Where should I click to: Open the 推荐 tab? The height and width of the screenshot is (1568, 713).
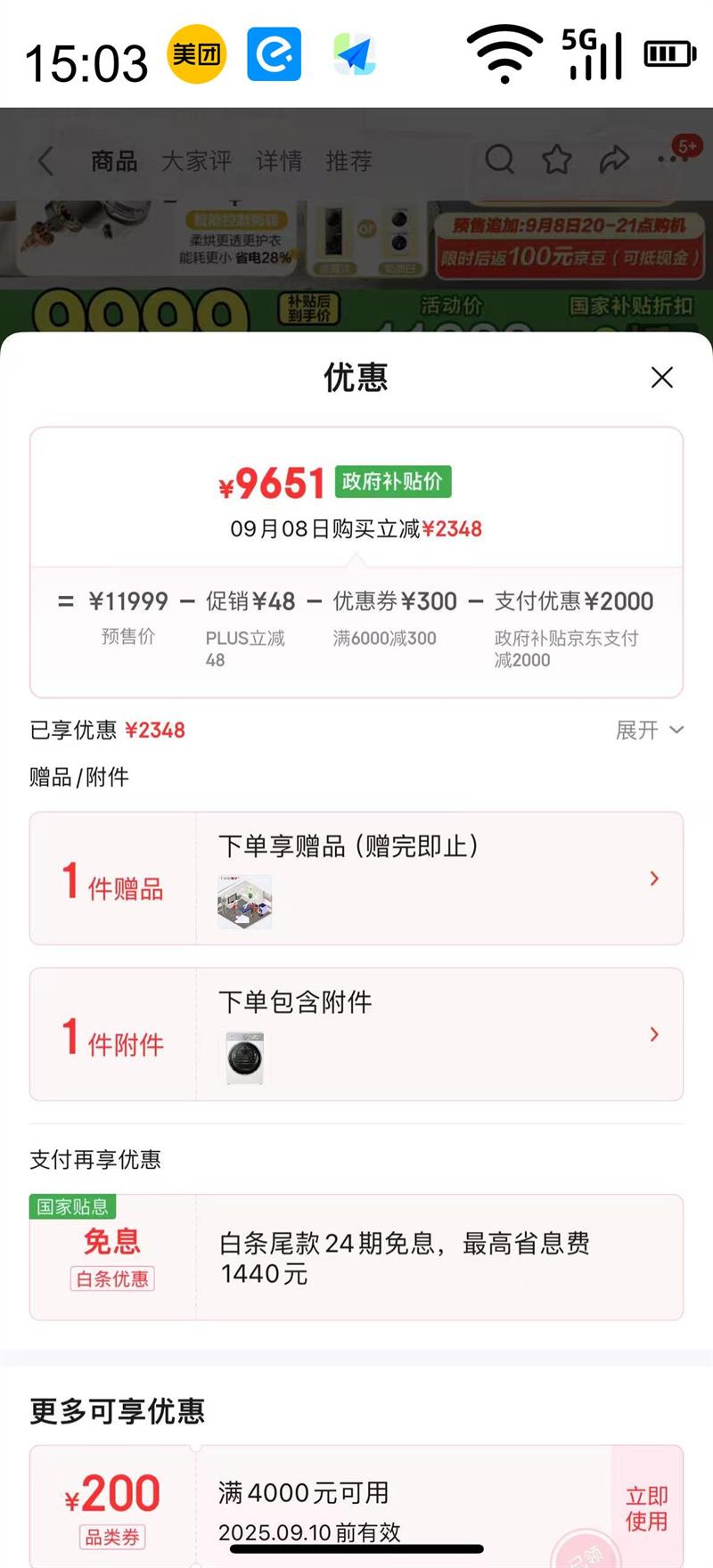coord(348,160)
